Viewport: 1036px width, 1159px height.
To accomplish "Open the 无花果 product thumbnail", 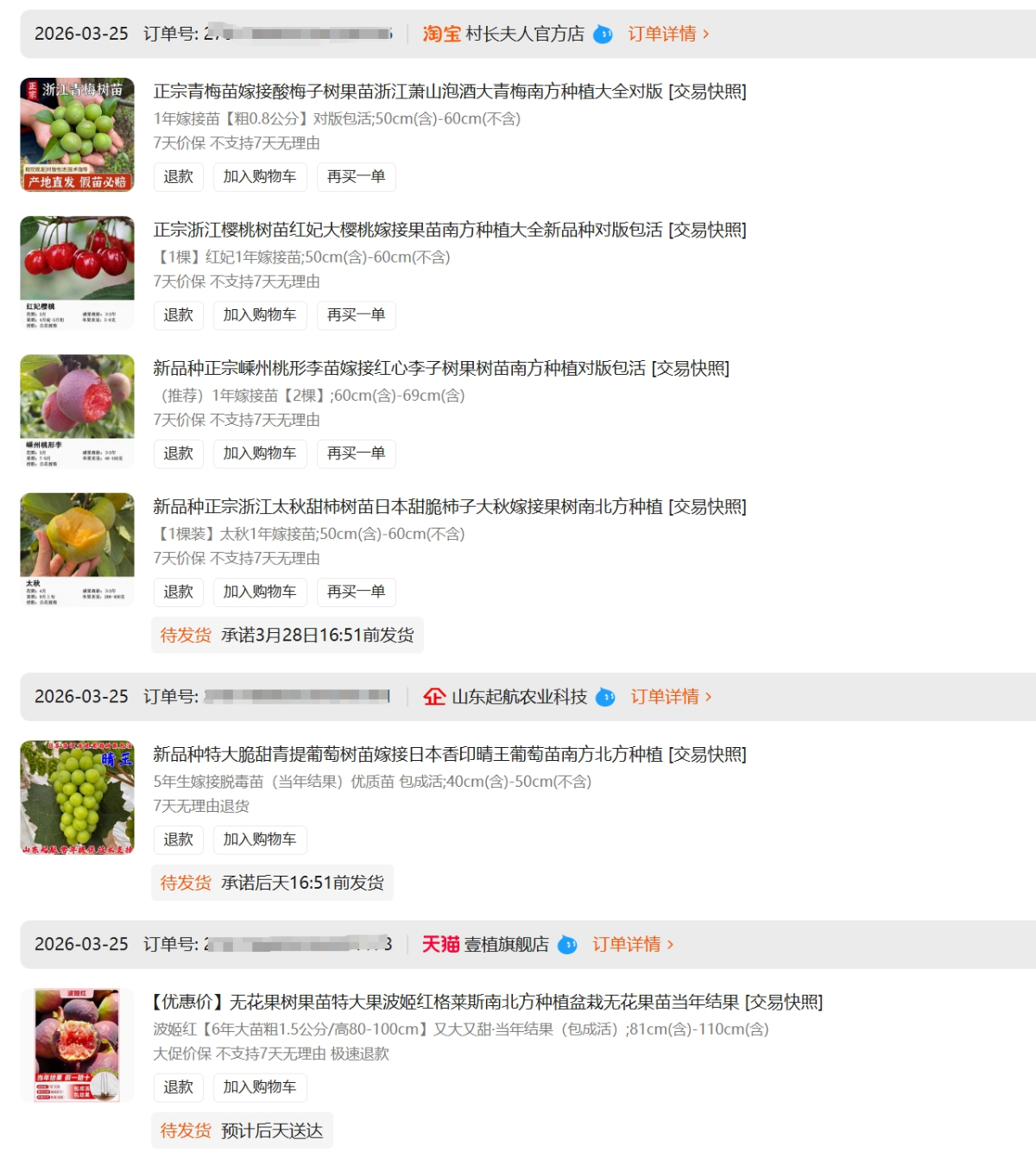I will tap(77, 1045).
